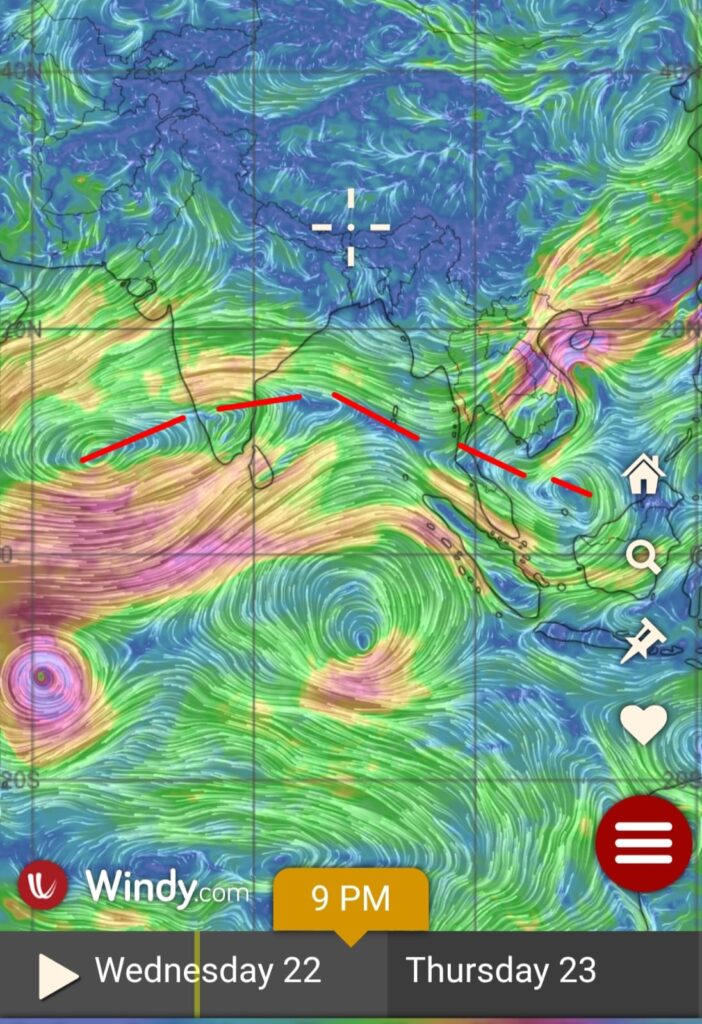The image size is (702, 1024).
Task: Tap the pin icon
Action: pos(643,640)
